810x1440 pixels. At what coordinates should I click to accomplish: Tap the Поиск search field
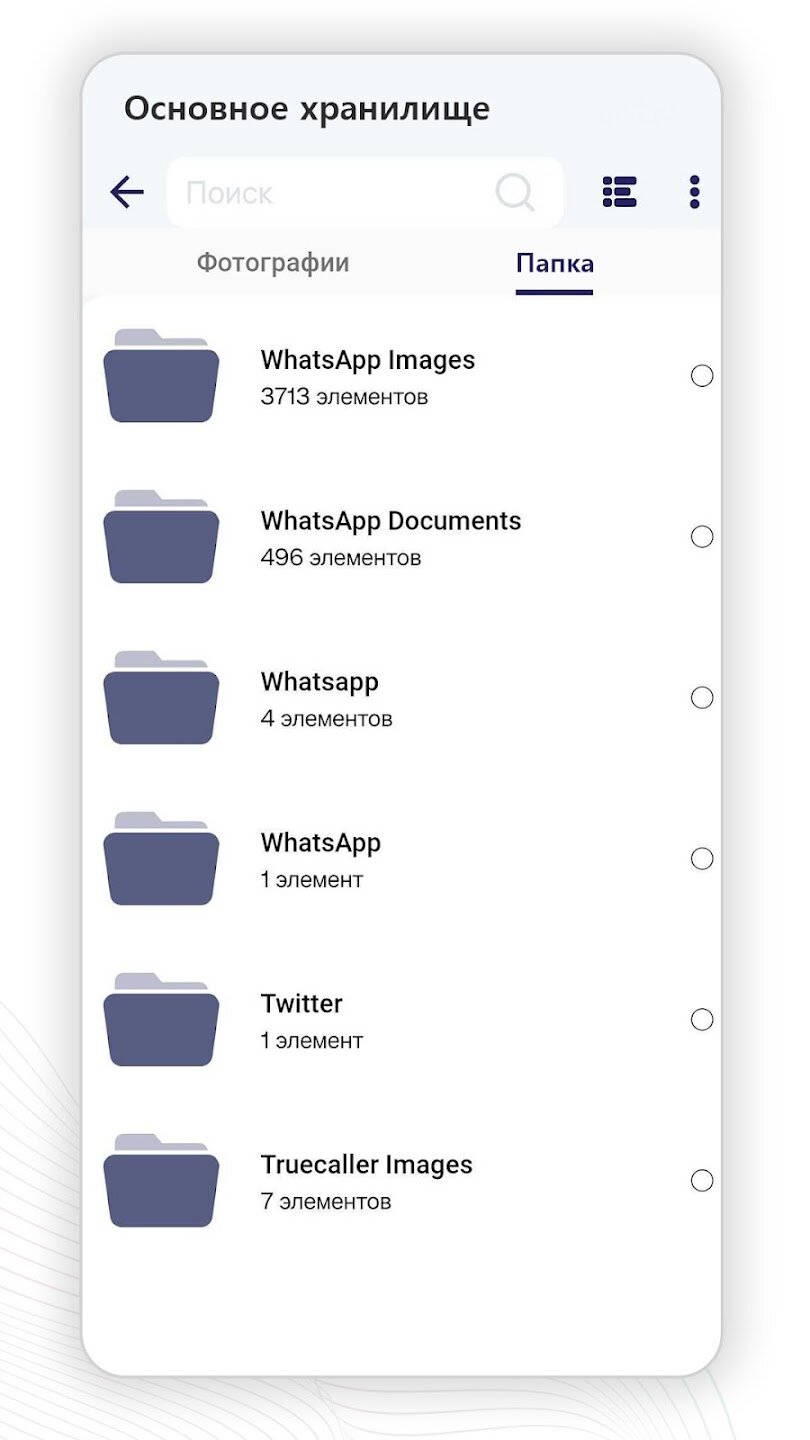click(x=340, y=192)
